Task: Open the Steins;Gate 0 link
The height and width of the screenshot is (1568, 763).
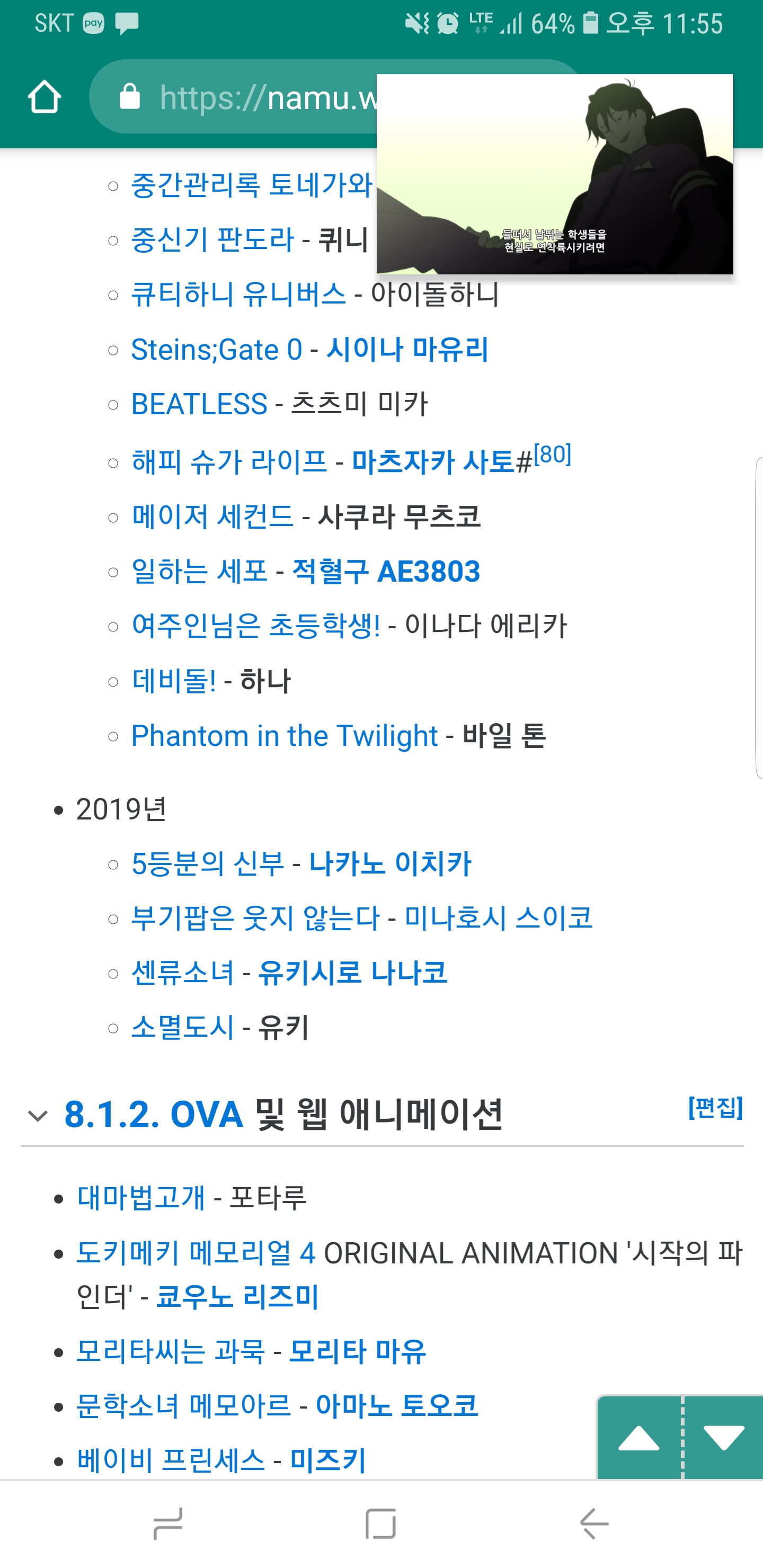Action: (x=217, y=350)
